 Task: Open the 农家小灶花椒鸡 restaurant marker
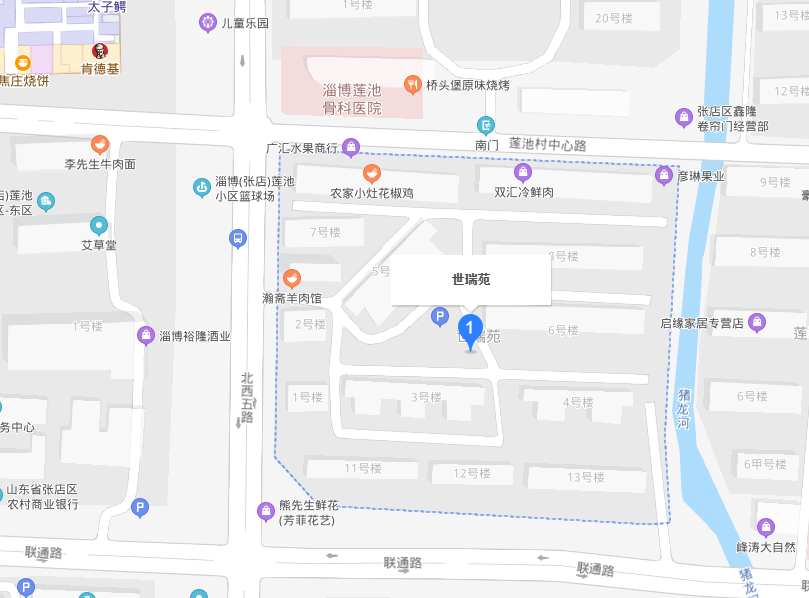(x=372, y=173)
